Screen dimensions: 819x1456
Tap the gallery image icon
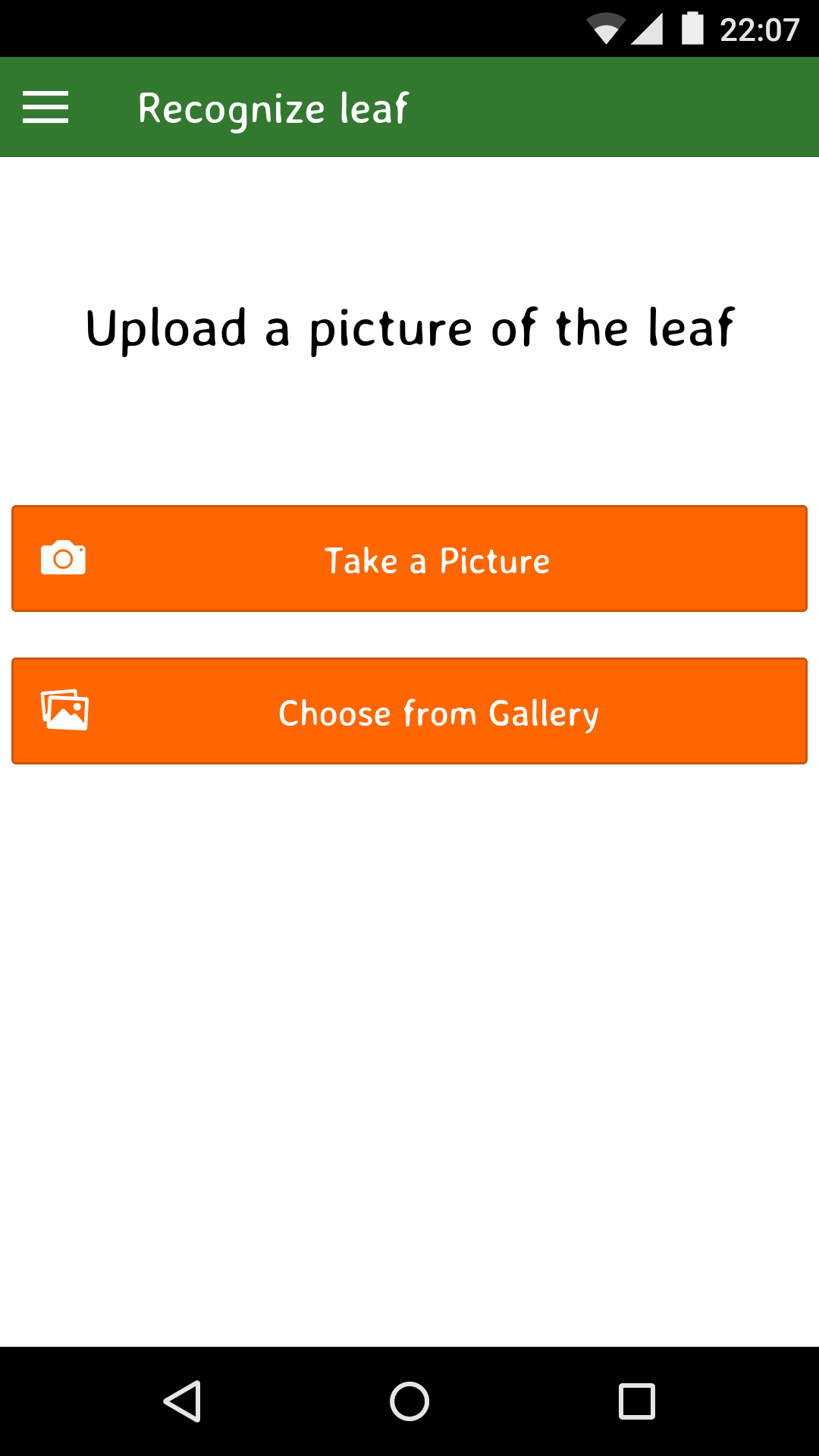(x=65, y=711)
